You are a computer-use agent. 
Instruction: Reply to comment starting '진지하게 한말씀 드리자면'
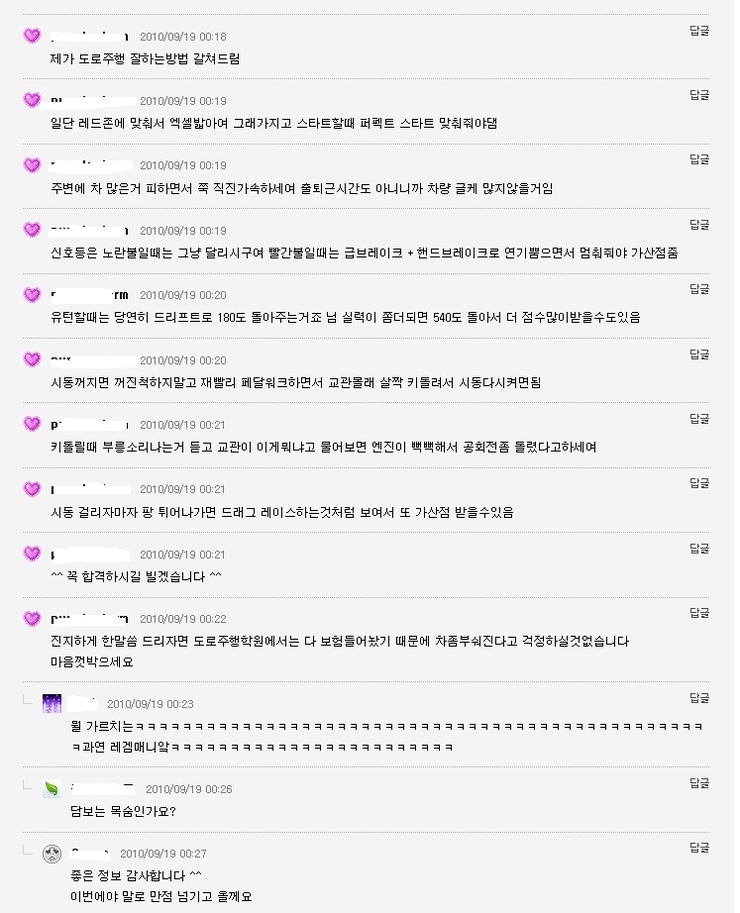point(699,613)
